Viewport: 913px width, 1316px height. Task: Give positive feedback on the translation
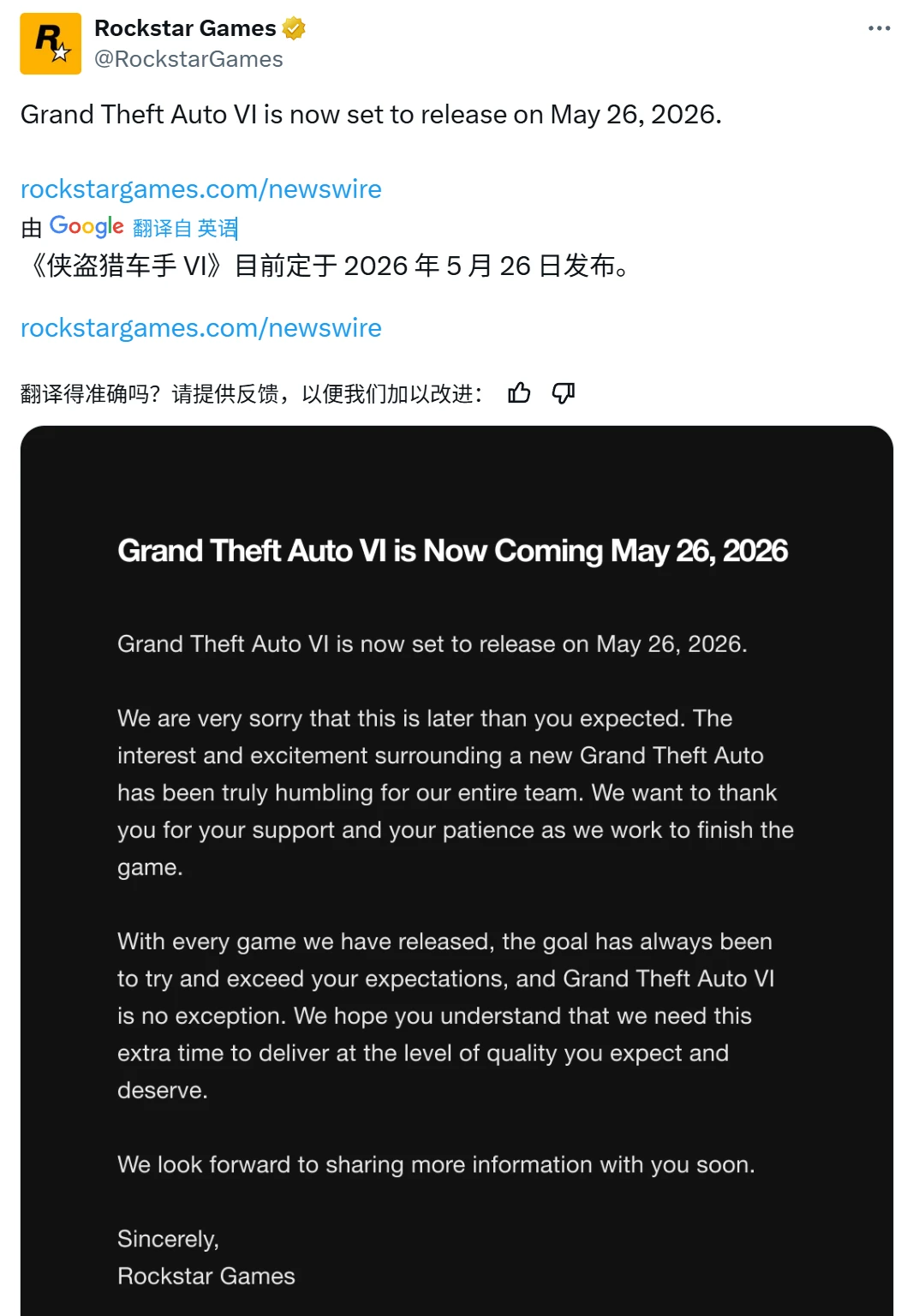pyautogui.click(x=521, y=394)
